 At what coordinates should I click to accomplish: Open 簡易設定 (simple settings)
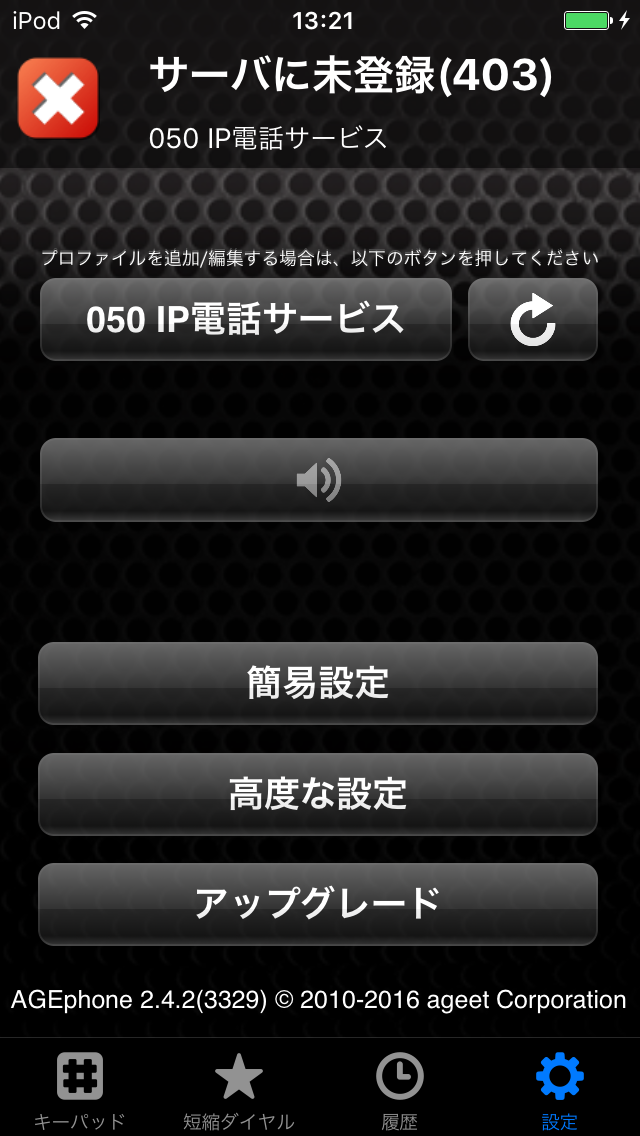(x=318, y=683)
